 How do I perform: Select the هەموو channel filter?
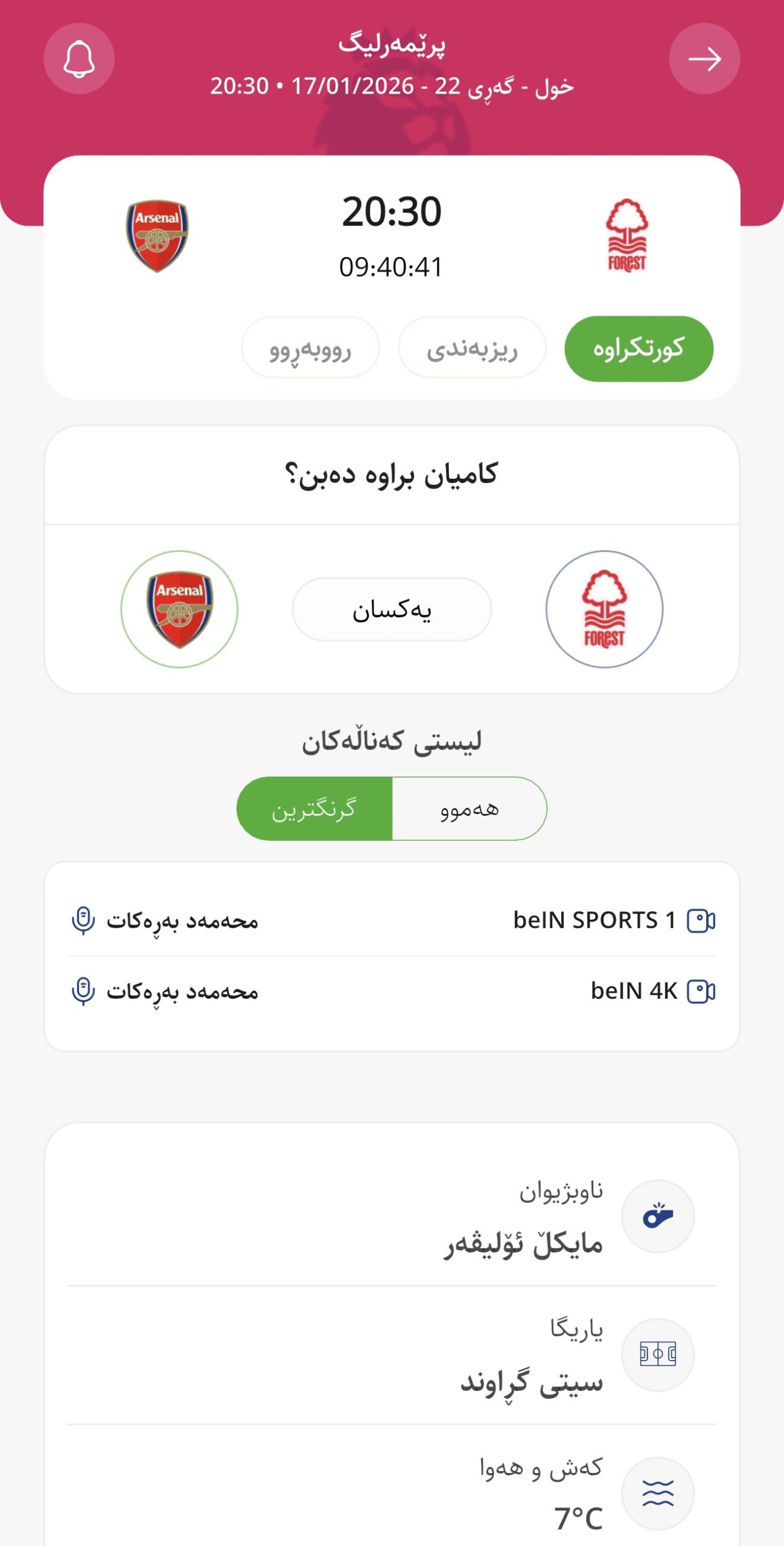point(470,809)
